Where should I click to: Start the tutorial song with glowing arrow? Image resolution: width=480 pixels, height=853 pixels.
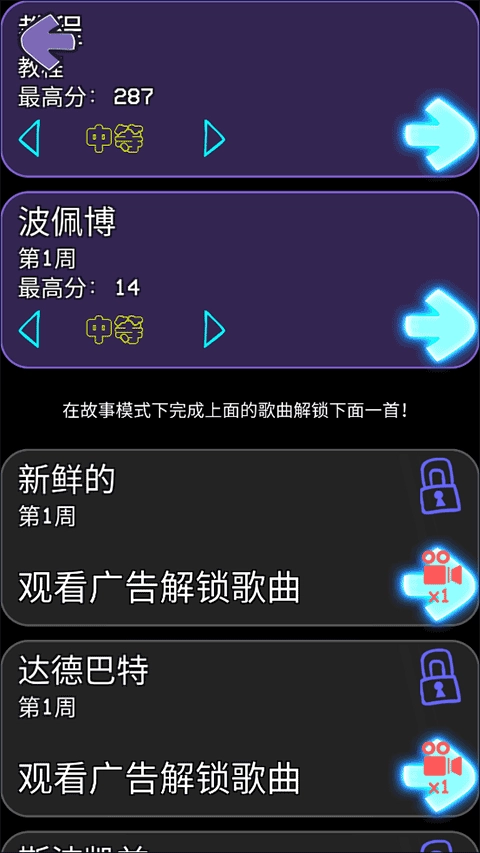[441, 135]
